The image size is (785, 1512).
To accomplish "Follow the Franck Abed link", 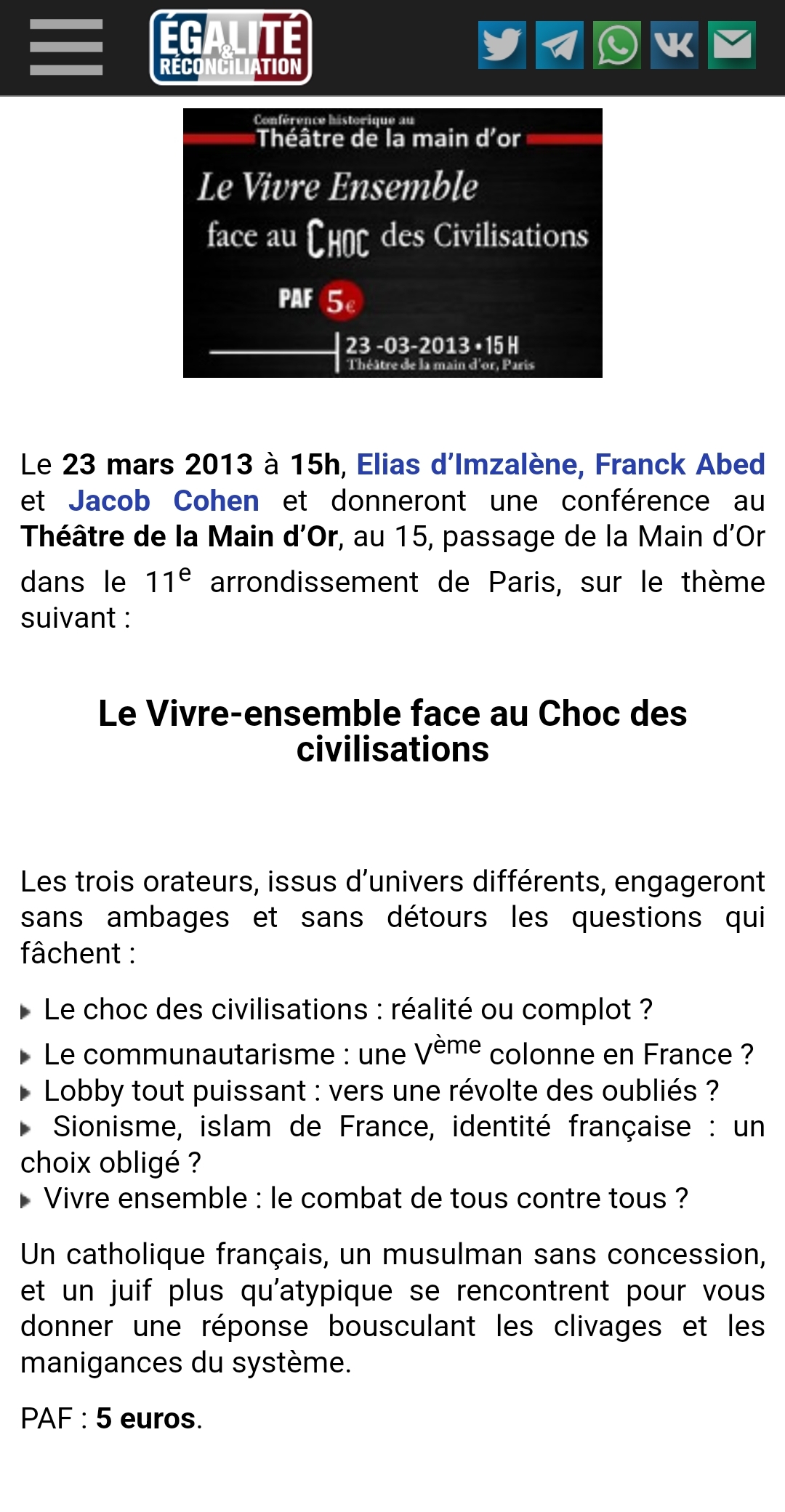I will [680, 464].
